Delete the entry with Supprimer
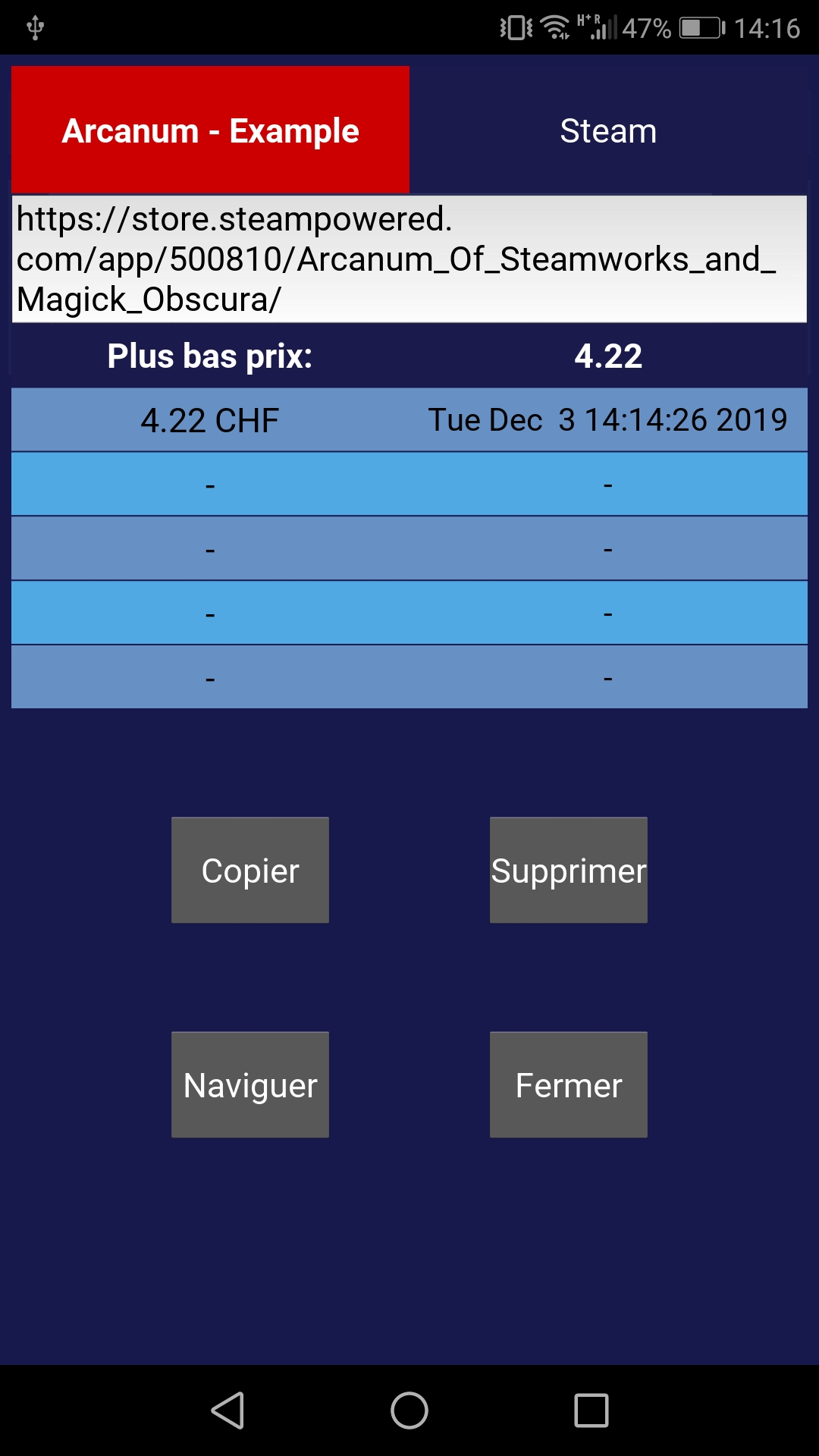This screenshot has width=819, height=1456. click(x=569, y=870)
